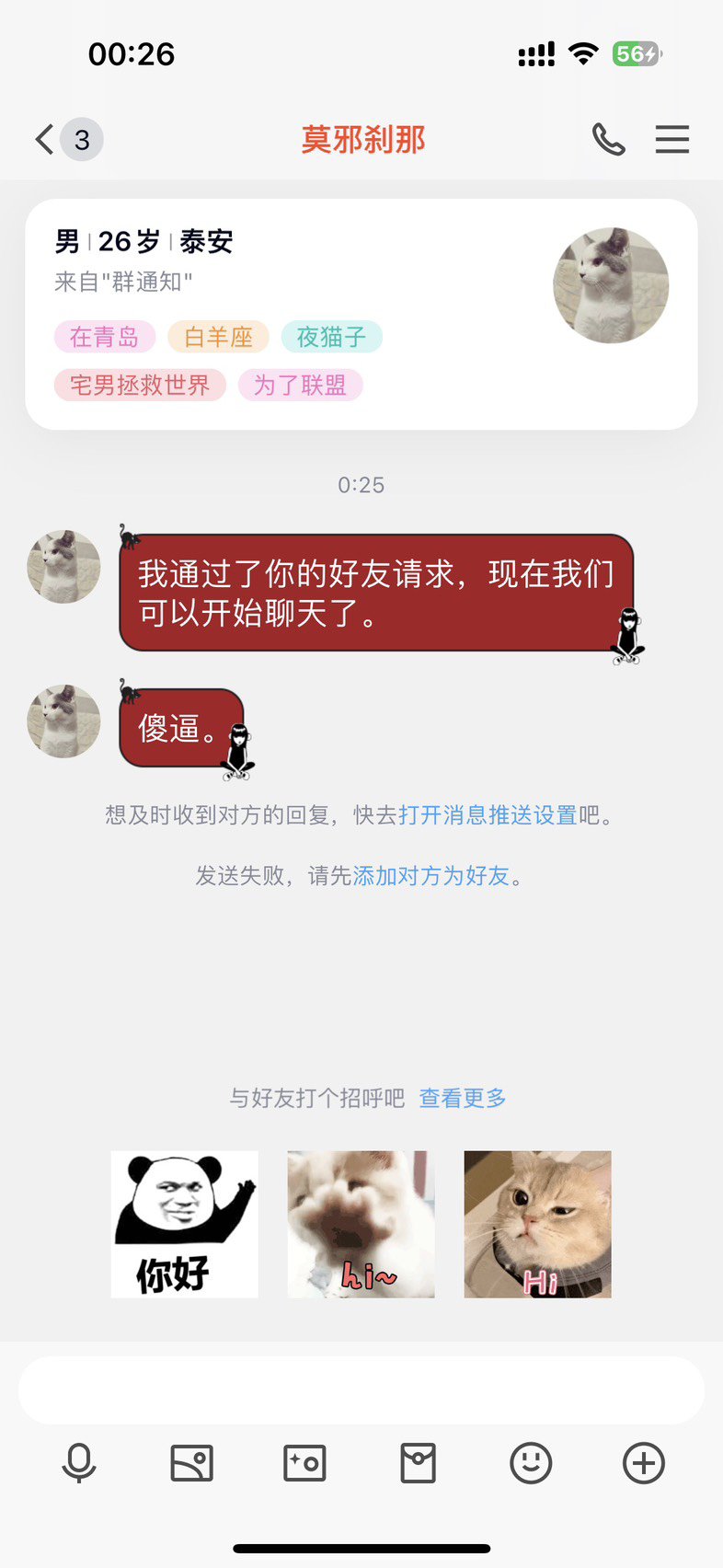Focus the message input field

[361, 1390]
